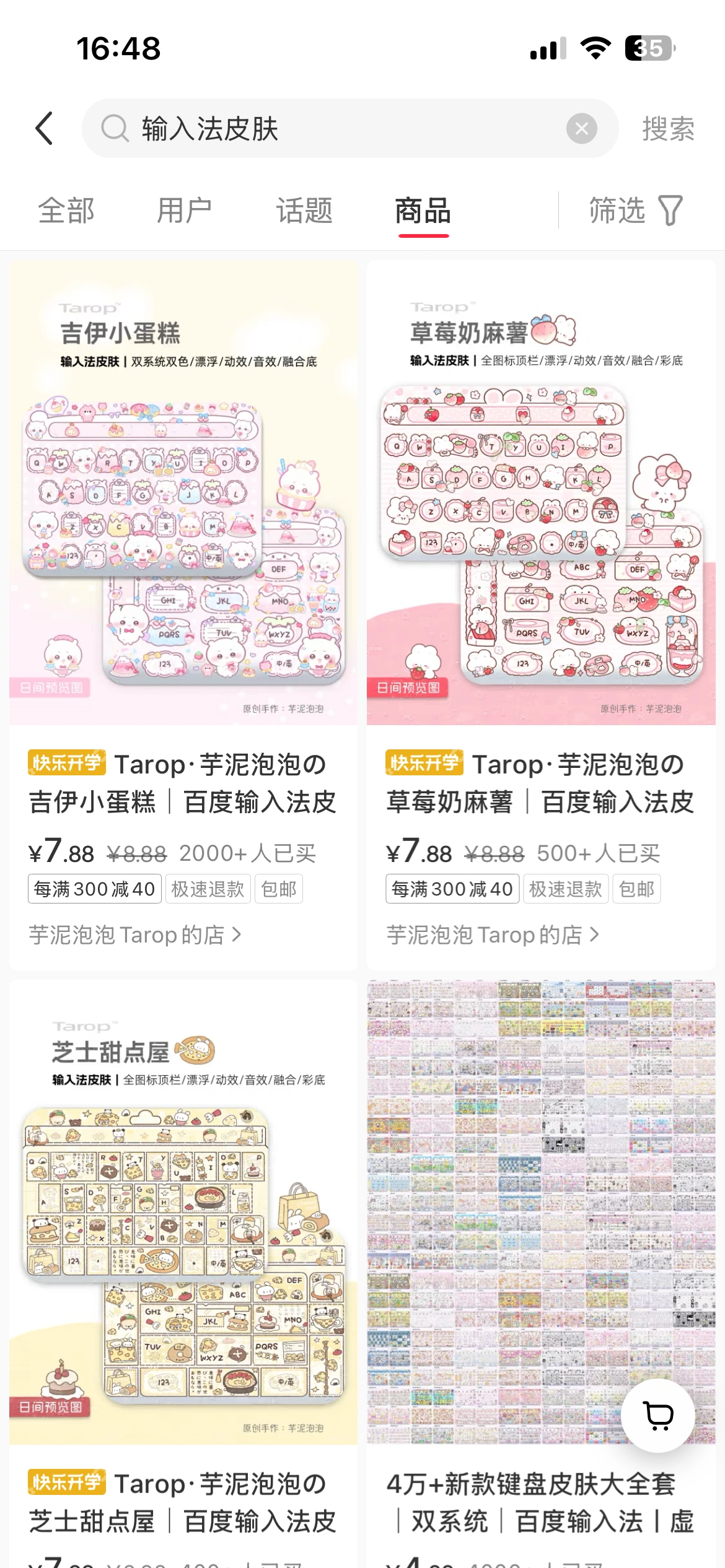Open the 筛选 filter options

635,211
